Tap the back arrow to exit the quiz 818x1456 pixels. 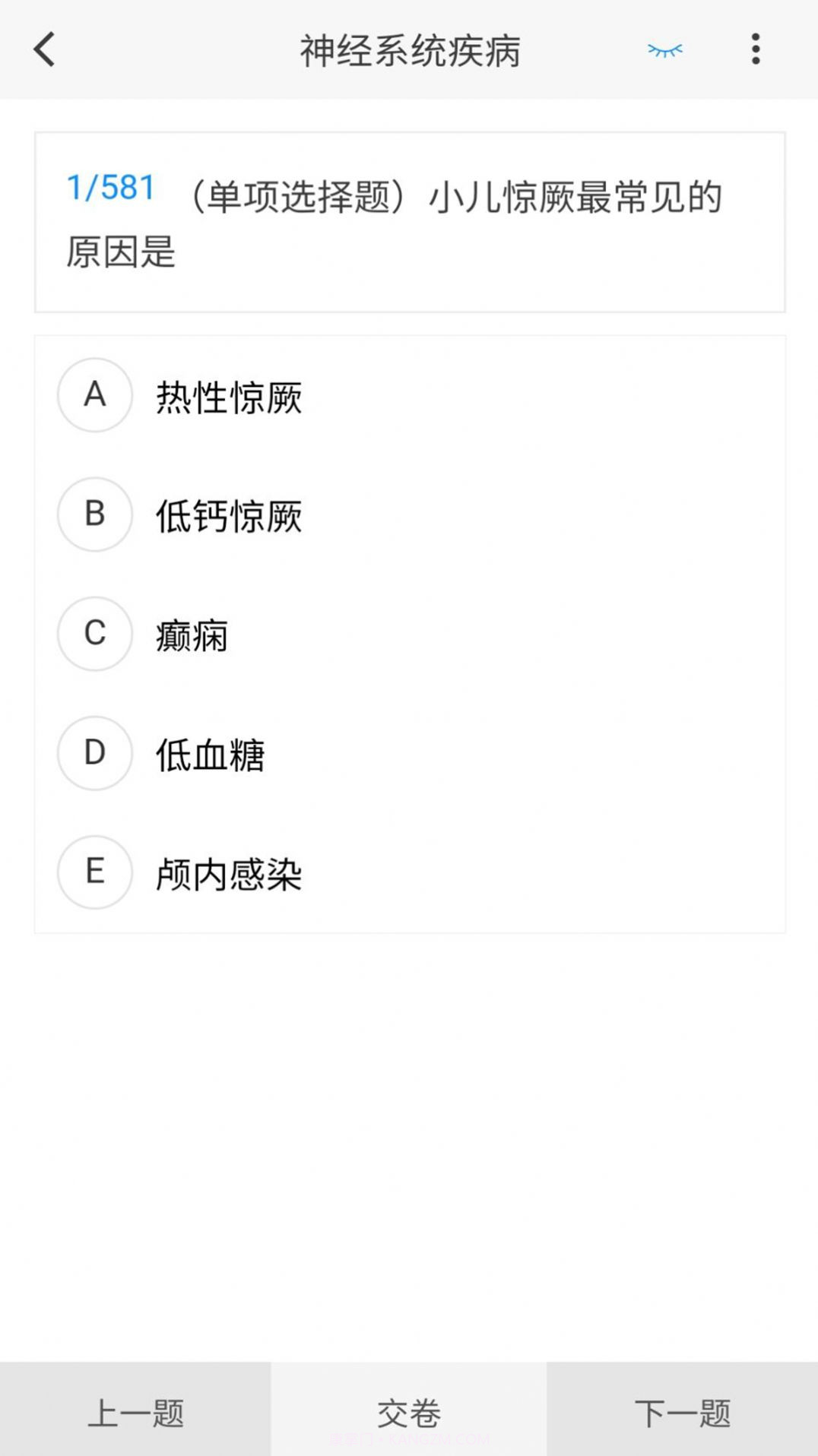(x=43, y=49)
